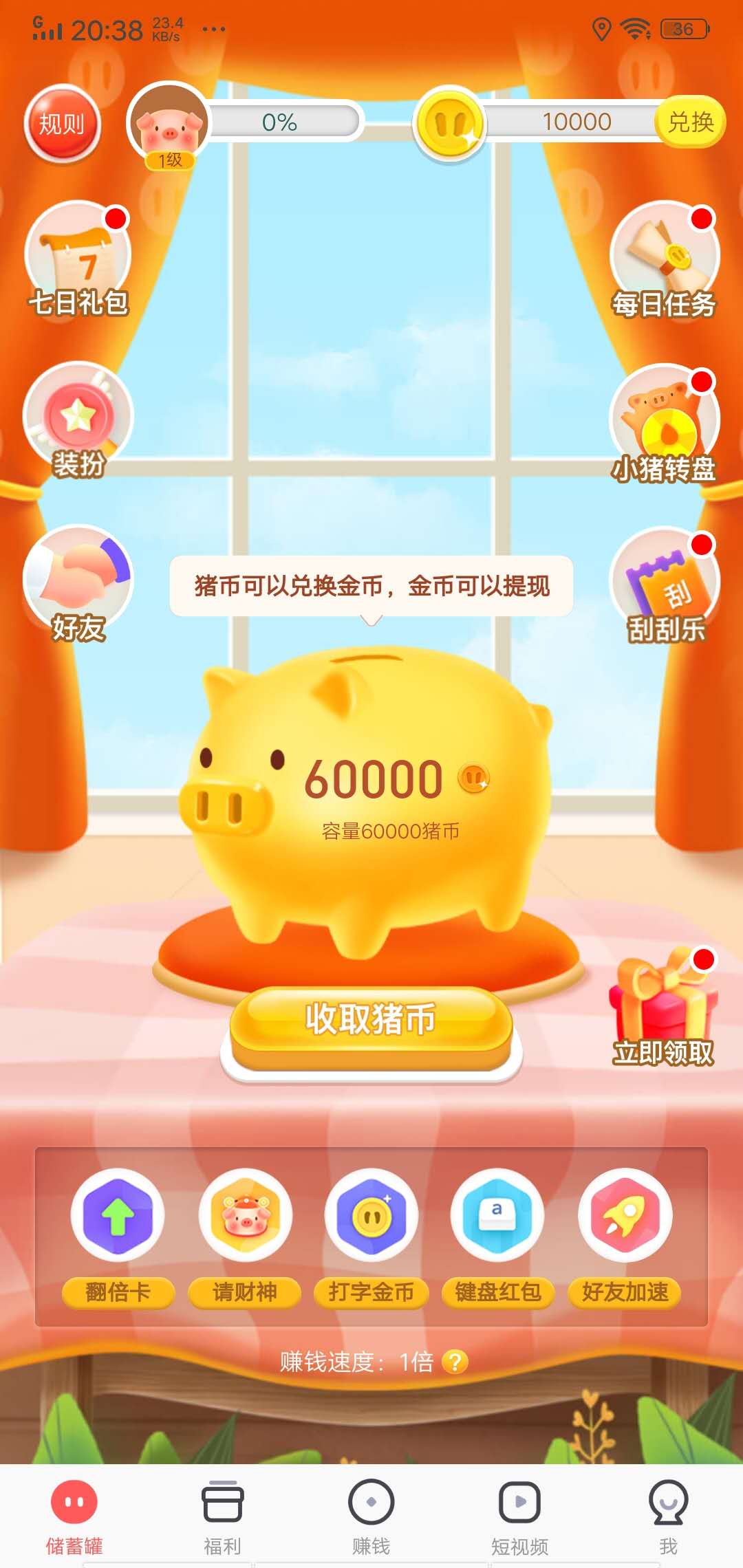Viewport: 743px width, 1568px height.
Task: Open 打字金币 typing coins feature
Action: pyautogui.click(x=371, y=1217)
